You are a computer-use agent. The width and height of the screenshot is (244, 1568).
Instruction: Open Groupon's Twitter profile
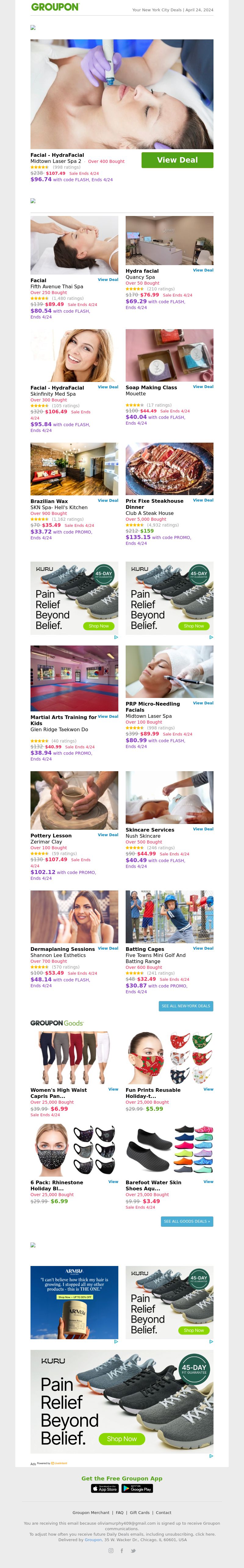[x=133, y=1550]
